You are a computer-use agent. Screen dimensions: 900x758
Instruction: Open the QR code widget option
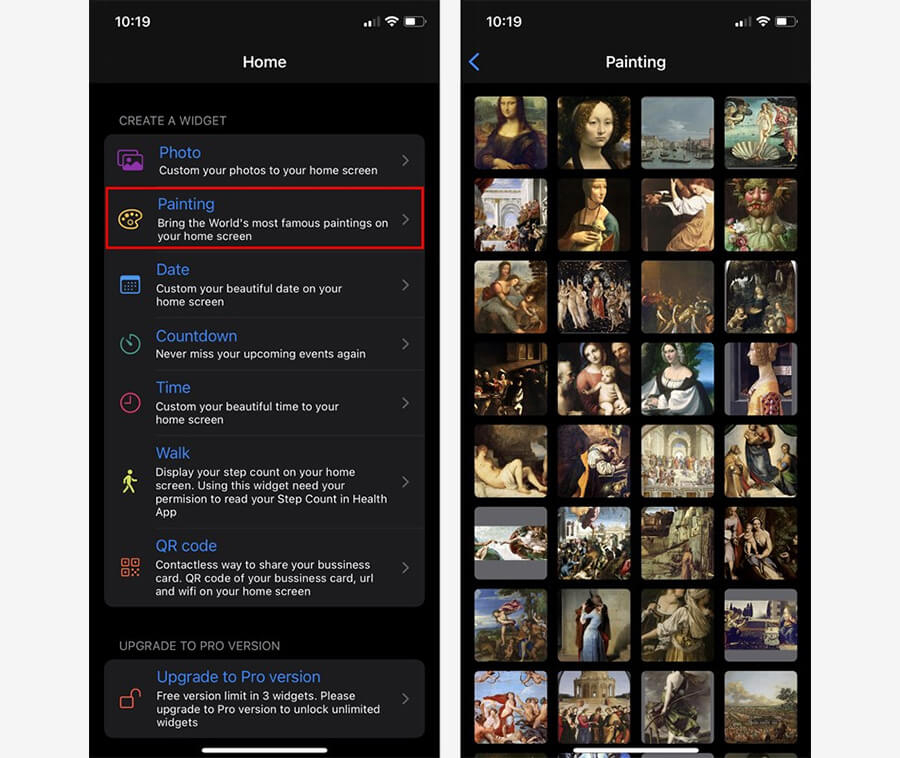264,567
